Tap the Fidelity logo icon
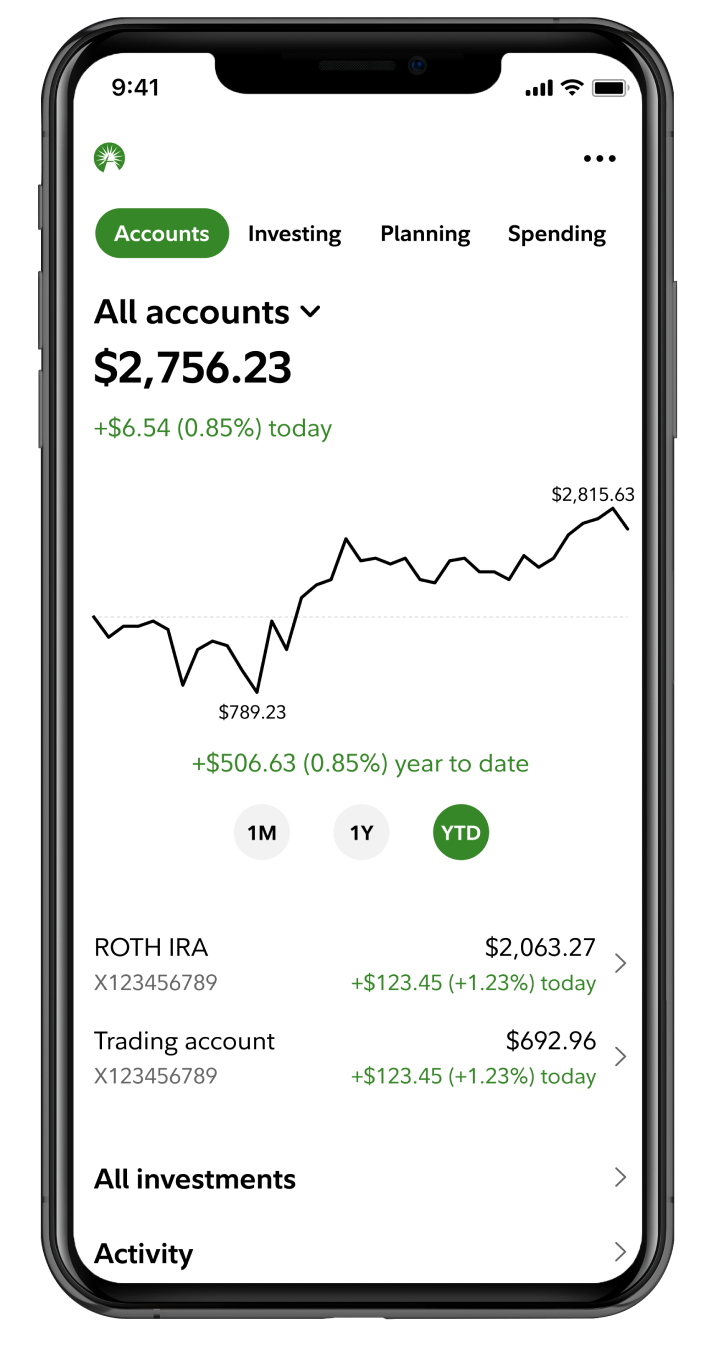The width and height of the screenshot is (708, 1346). pyautogui.click(x=109, y=157)
